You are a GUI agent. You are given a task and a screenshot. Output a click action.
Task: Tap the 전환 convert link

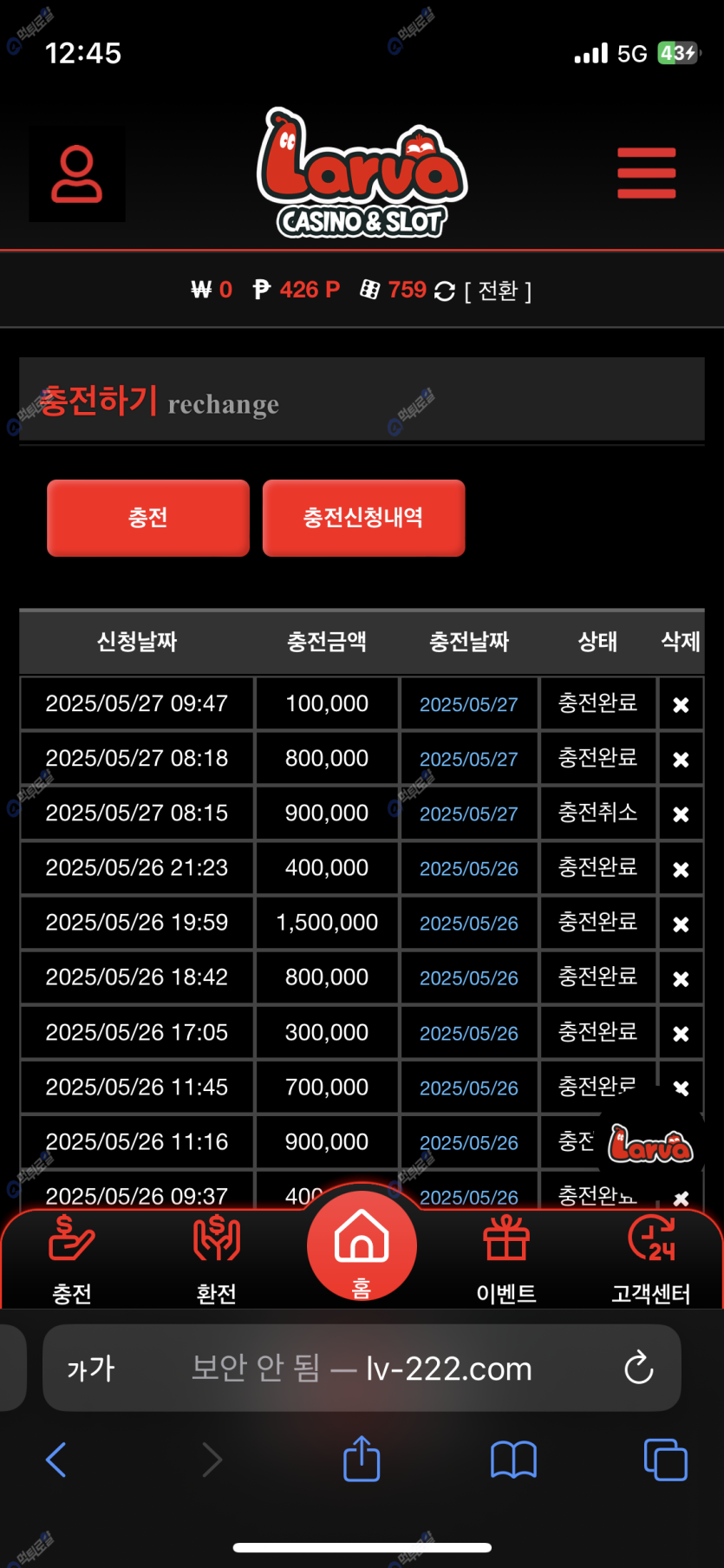[498, 291]
